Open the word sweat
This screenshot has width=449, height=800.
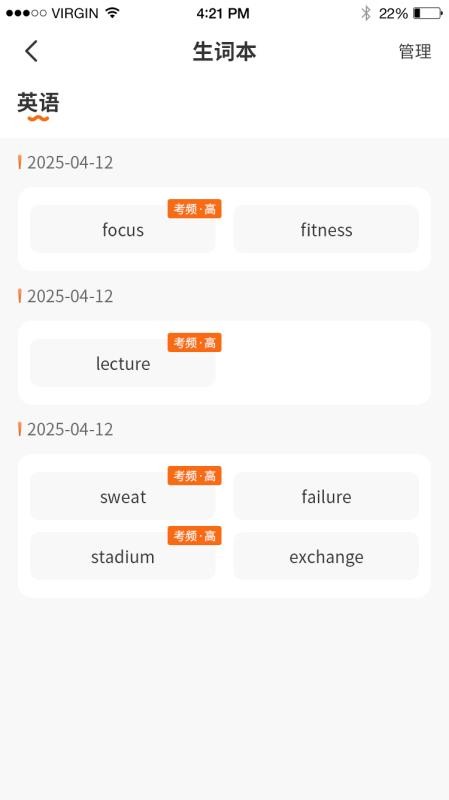(x=122, y=496)
